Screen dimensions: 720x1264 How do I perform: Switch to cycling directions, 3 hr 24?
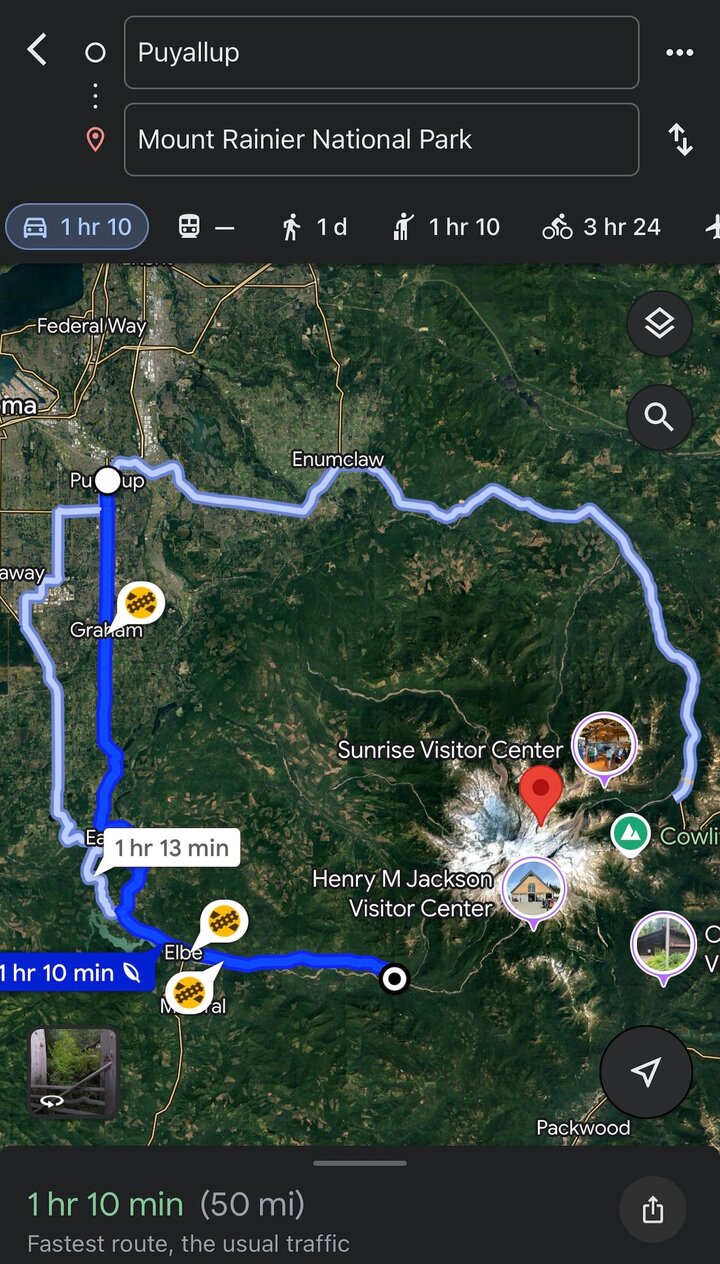tap(601, 227)
